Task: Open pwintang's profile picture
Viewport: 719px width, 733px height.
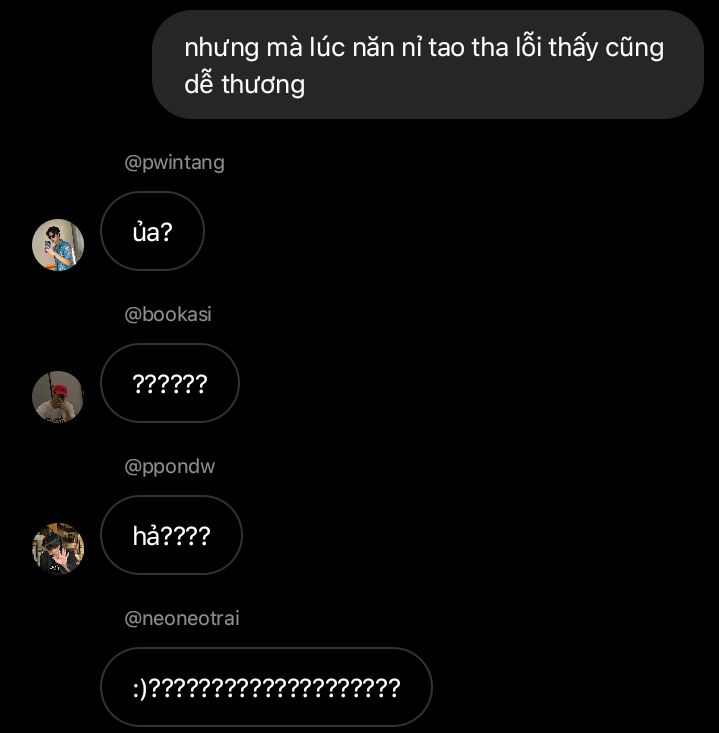Action: coord(58,244)
